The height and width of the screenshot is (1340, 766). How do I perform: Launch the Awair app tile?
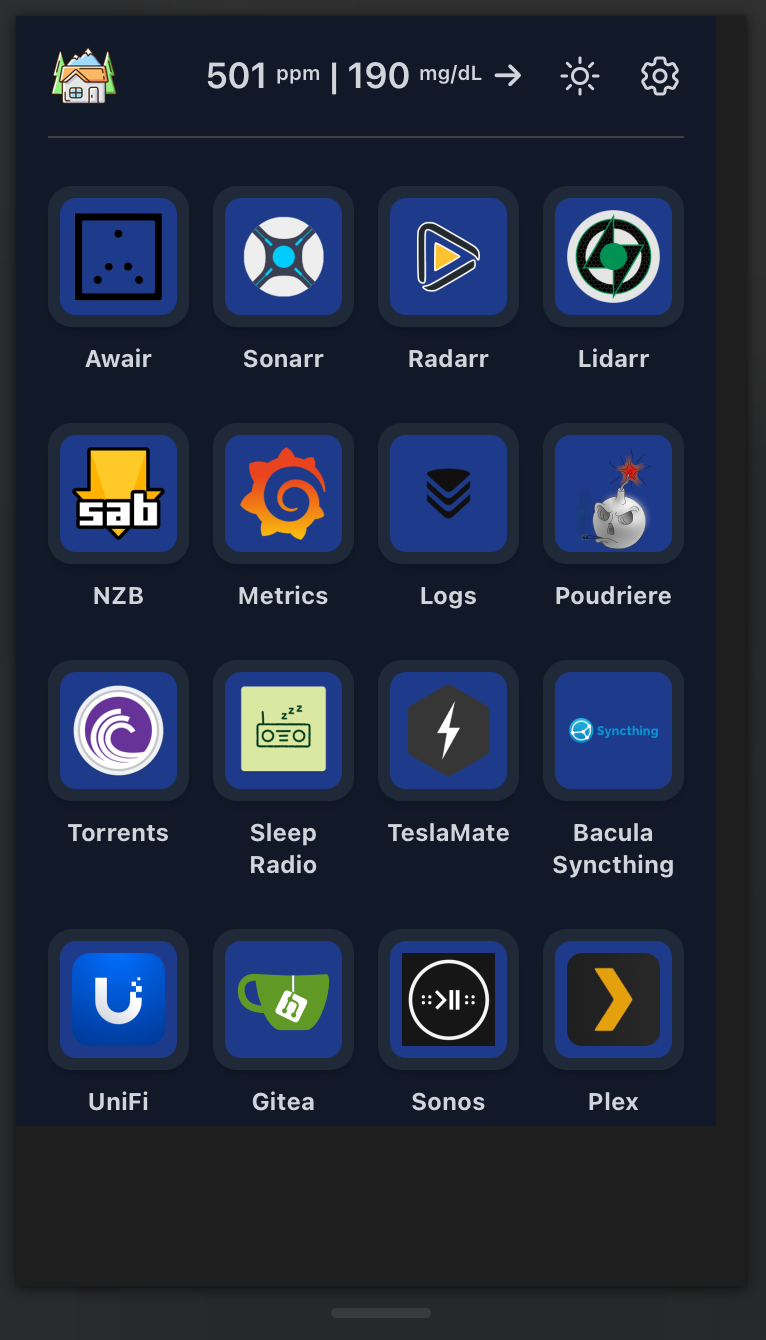click(x=118, y=257)
